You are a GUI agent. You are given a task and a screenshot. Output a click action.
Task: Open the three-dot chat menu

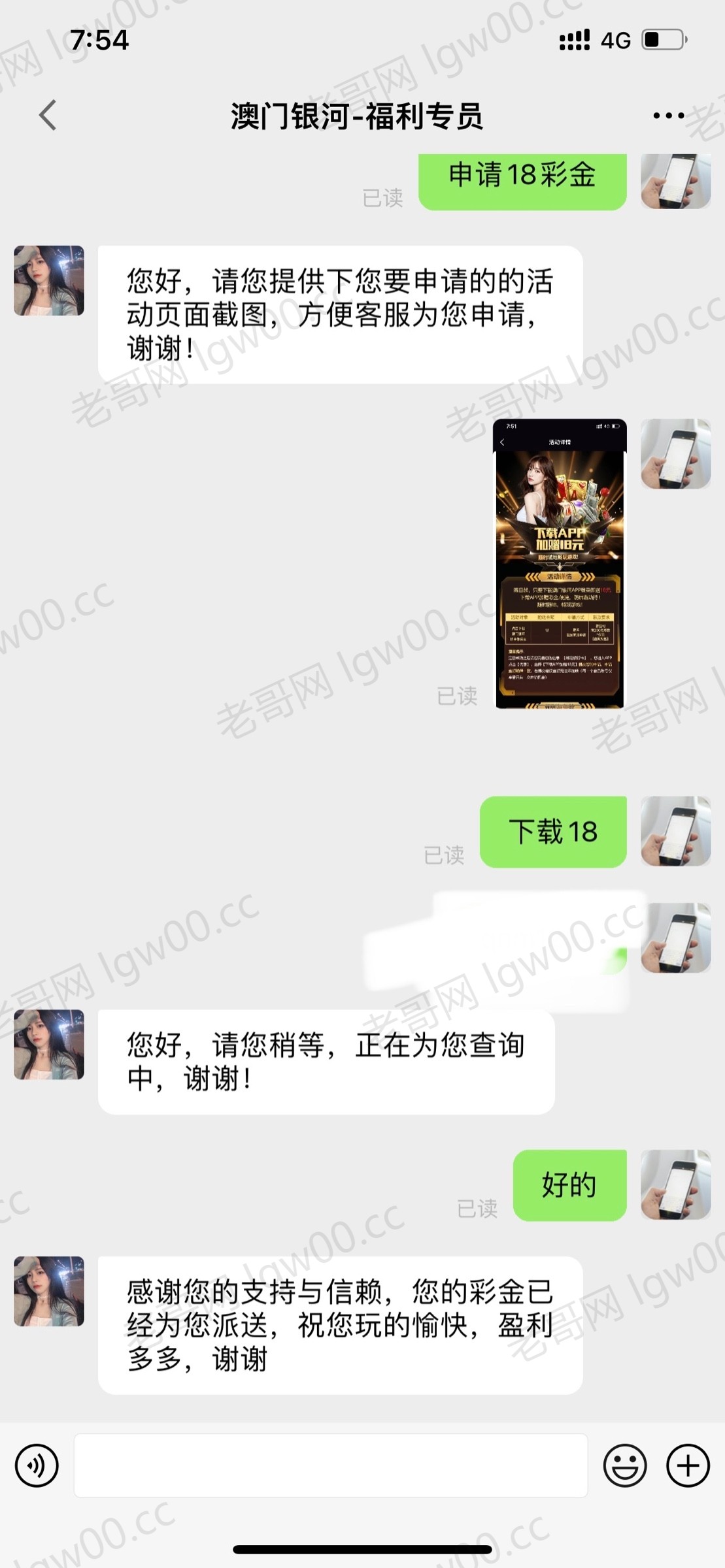668,116
